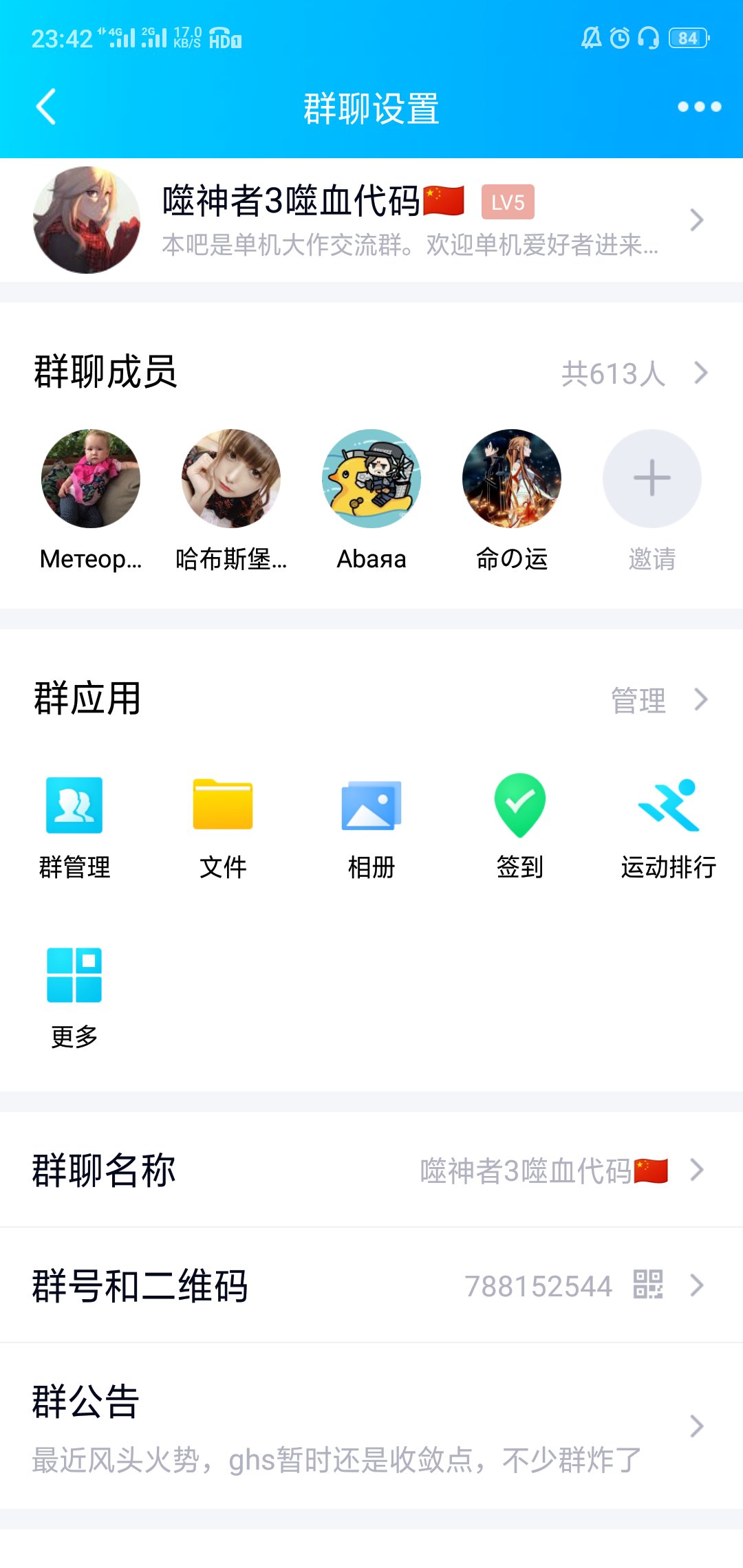Open member Метеор's profile
743x1568 pixels.
[x=91, y=479]
